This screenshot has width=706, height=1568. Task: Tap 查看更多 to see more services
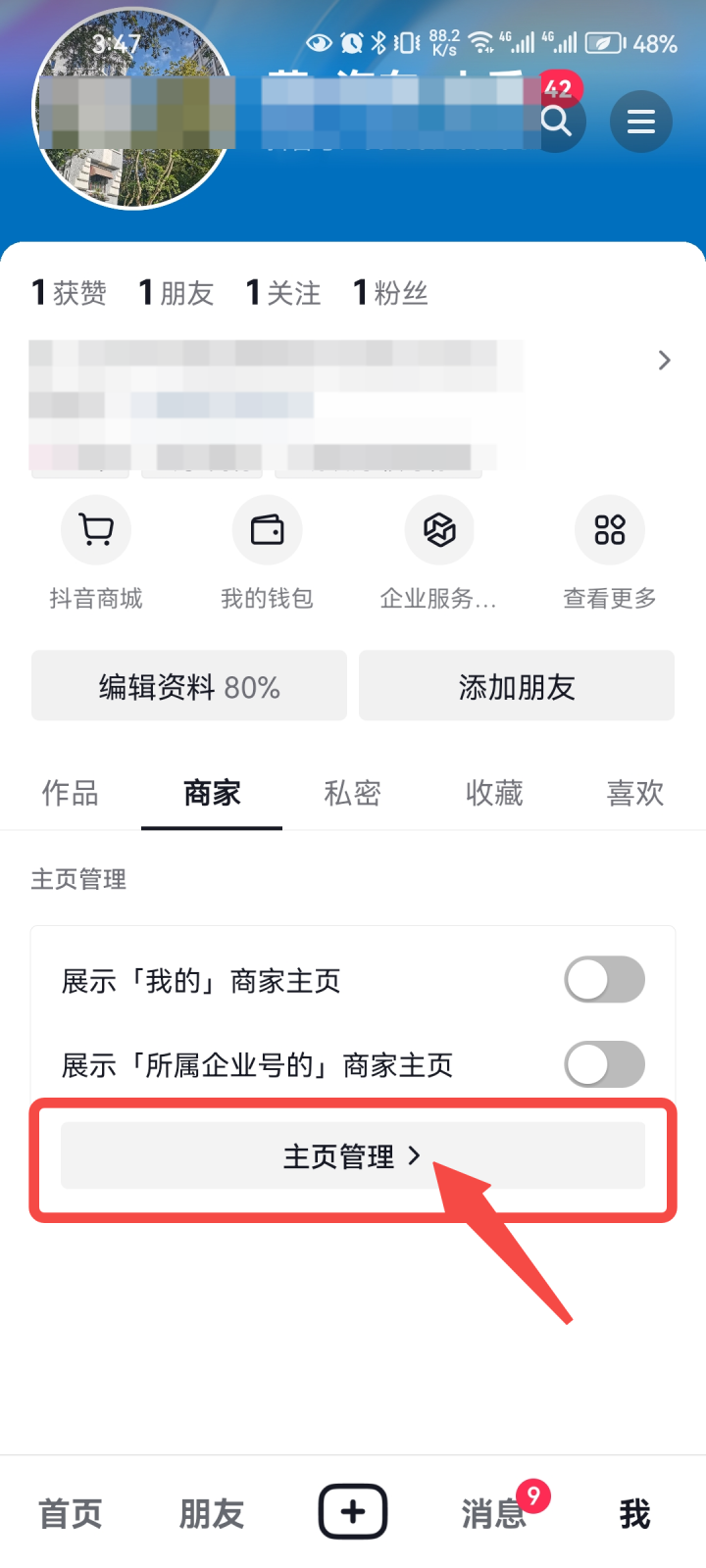coord(609,530)
